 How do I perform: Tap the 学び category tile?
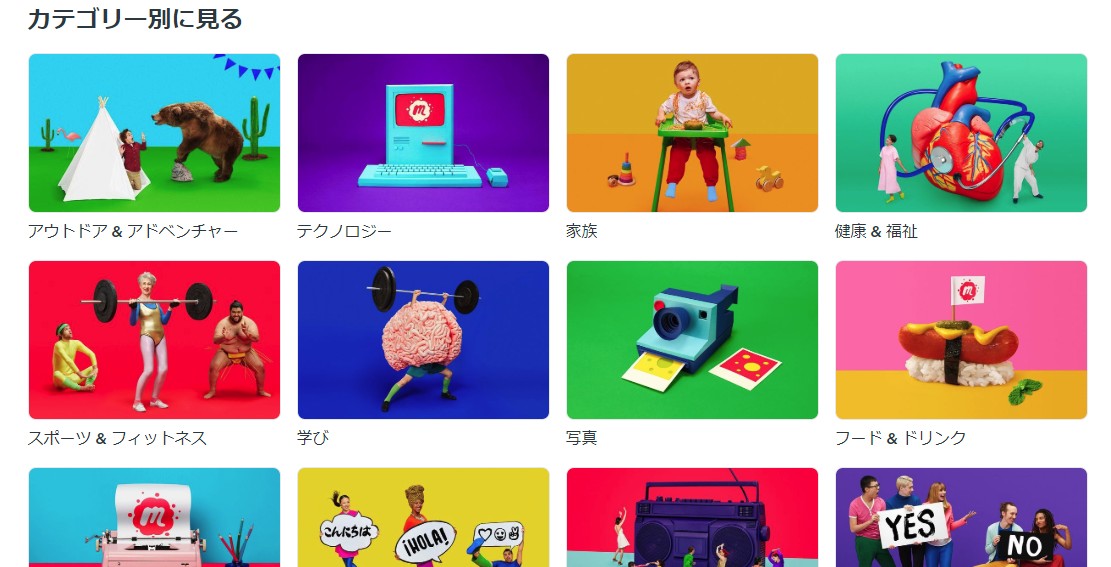[423, 340]
